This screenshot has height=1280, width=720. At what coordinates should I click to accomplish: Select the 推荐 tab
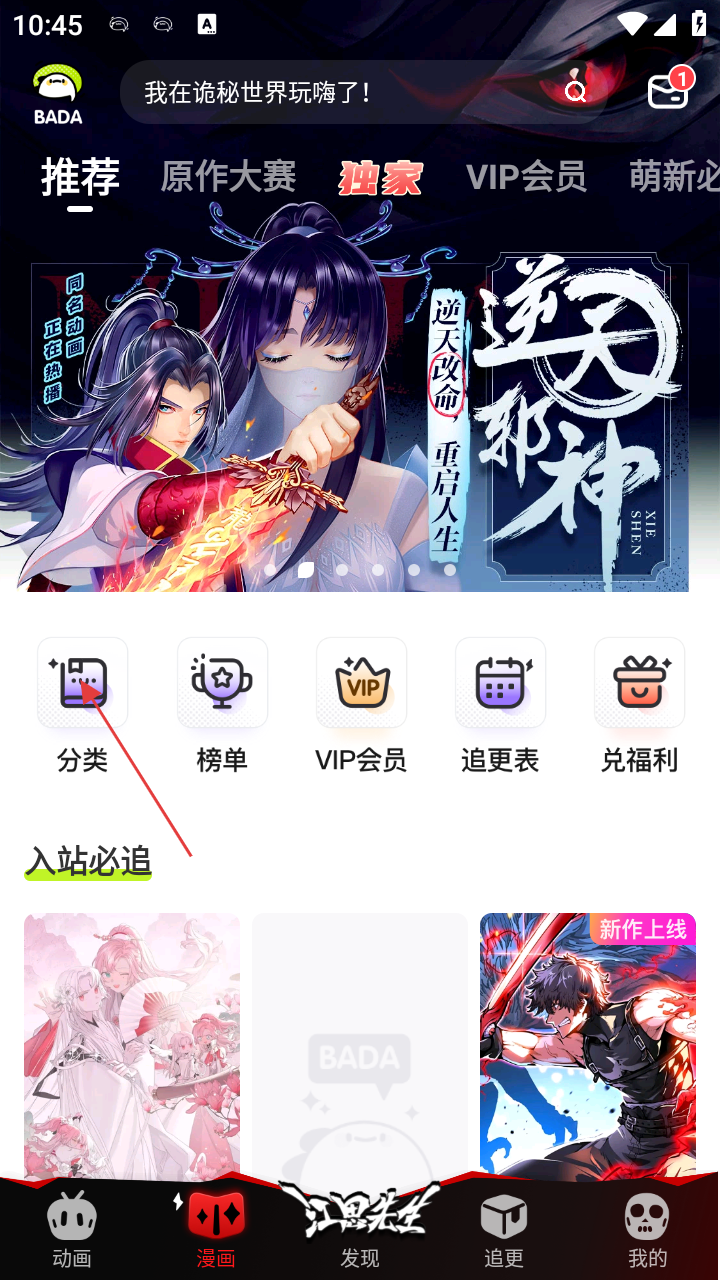coord(80,177)
